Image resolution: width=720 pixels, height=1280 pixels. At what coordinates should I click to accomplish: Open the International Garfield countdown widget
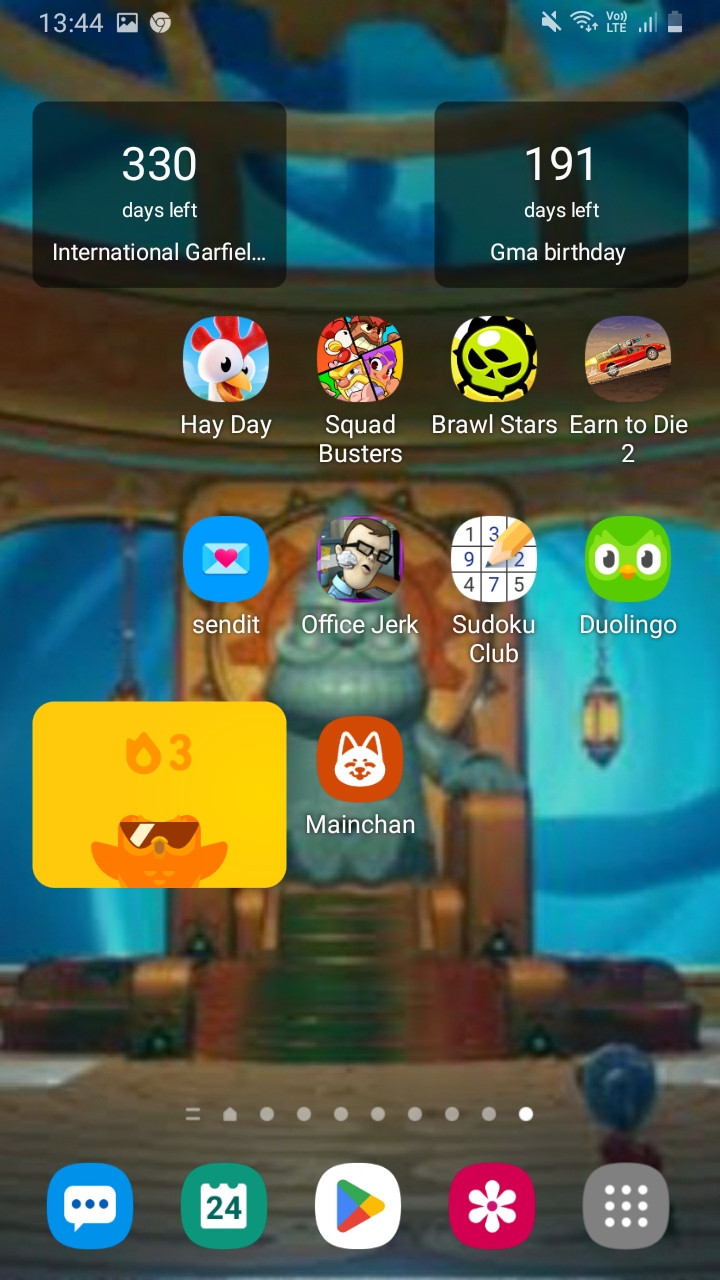point(160,195)
